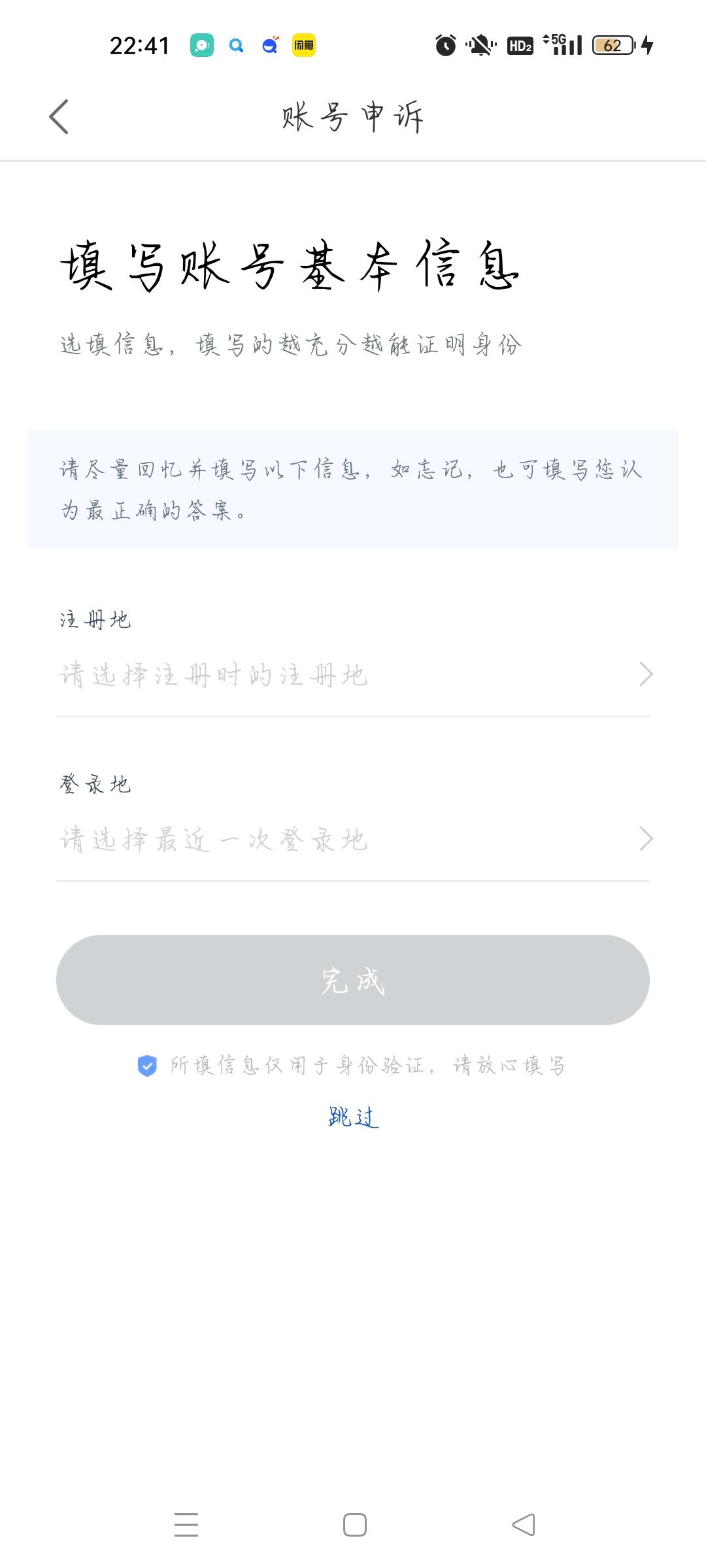Tap the 完成 button
Image resolution: width=706 pixels, height=1568 pixels.
(x=353, y=980)
